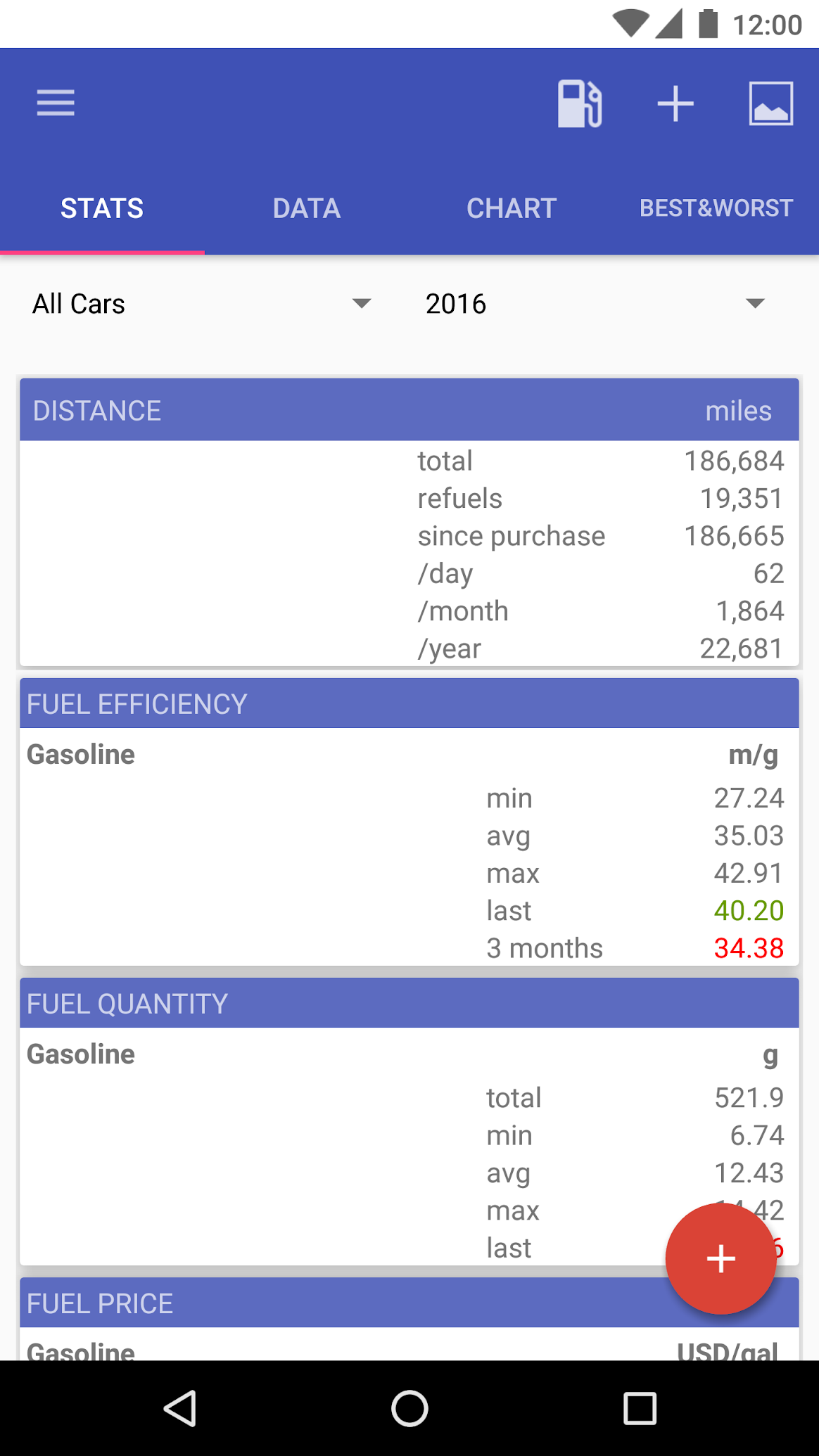Viewport: 819px width, 1456px height.
Task: Go back using system back button
Action: point(180,1408)
